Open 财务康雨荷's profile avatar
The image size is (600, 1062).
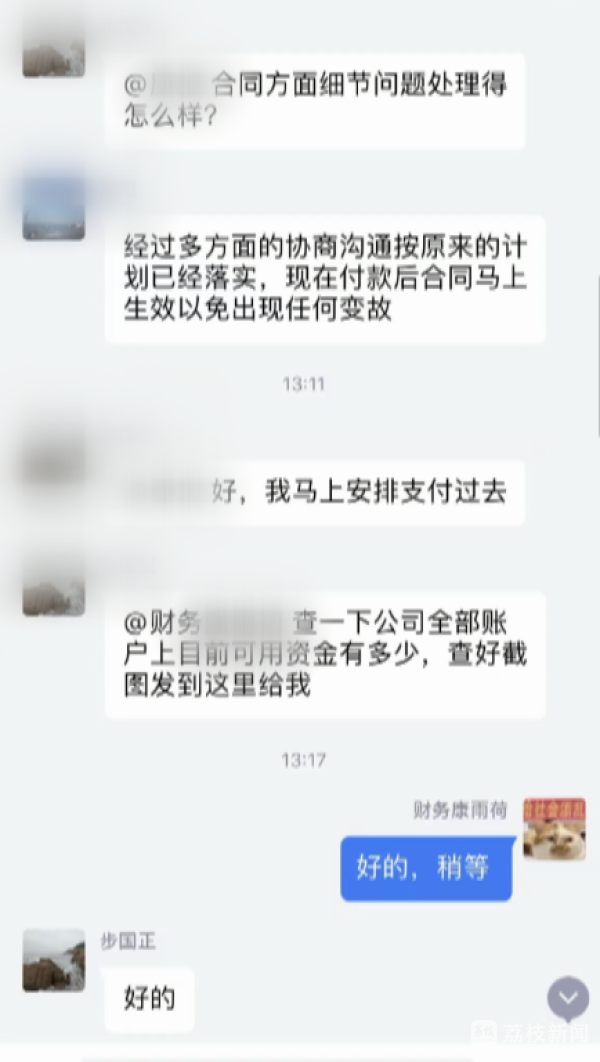[554, 829]
